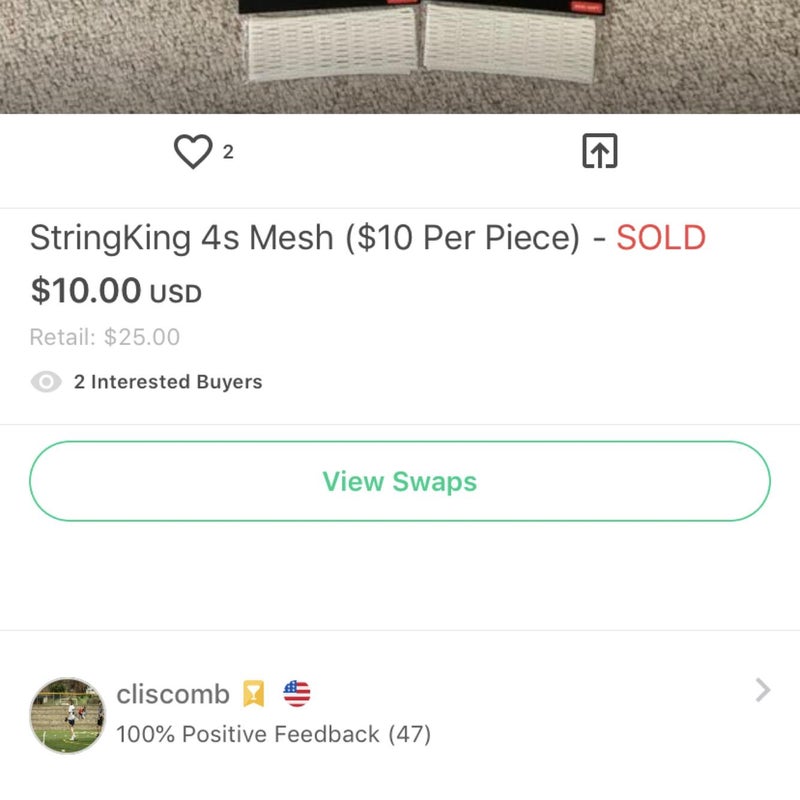Like this StringKing mesh listing
This screenshot has width=800, height=800.
coord(193,152)
